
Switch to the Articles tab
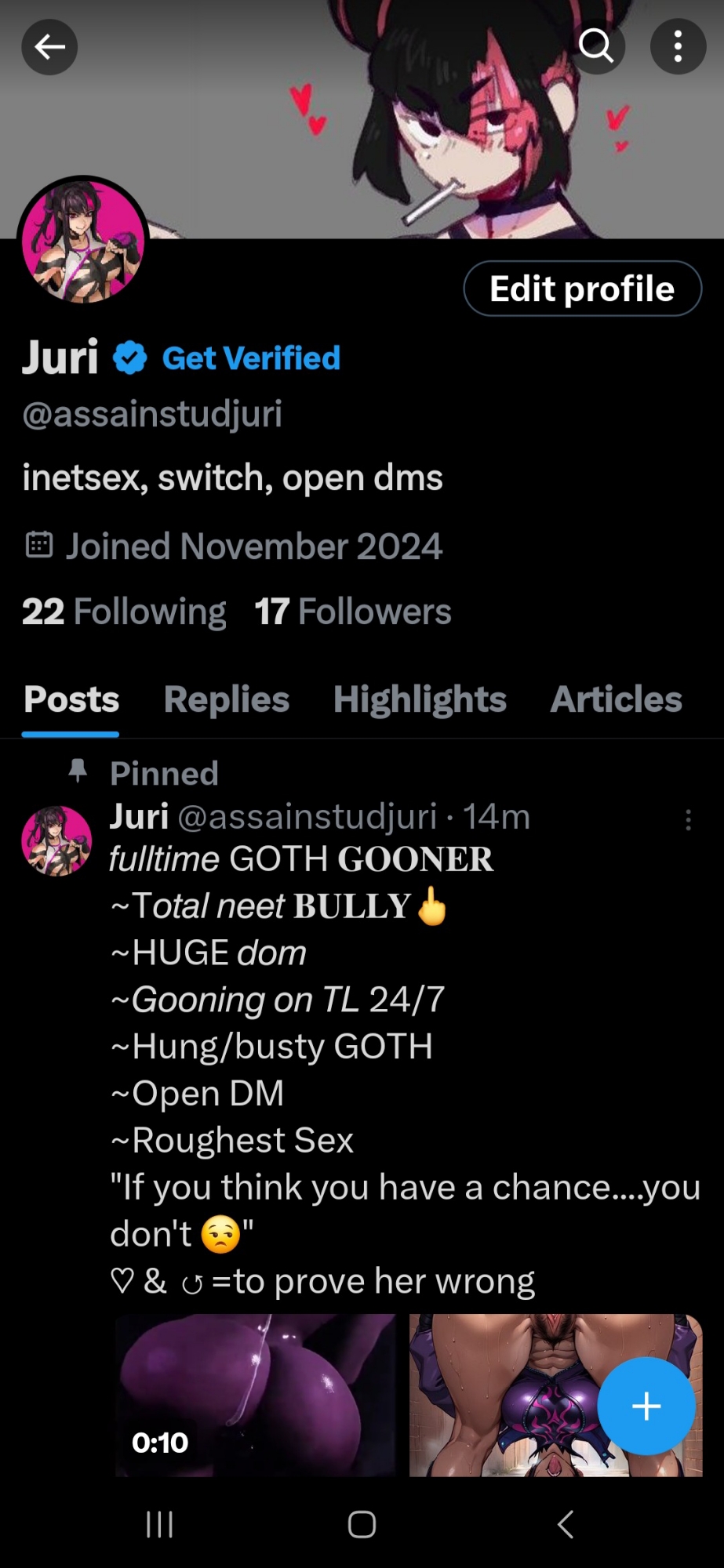[616, 699]
